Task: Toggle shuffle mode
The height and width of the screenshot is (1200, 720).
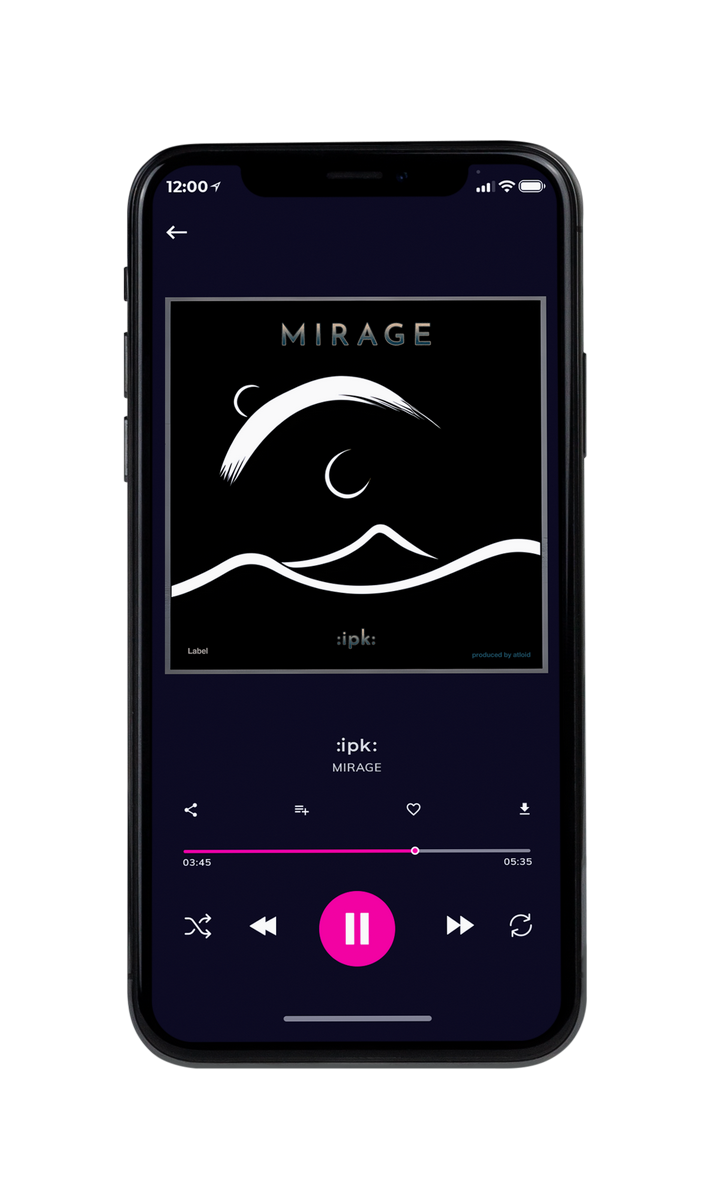Action: 198,926
